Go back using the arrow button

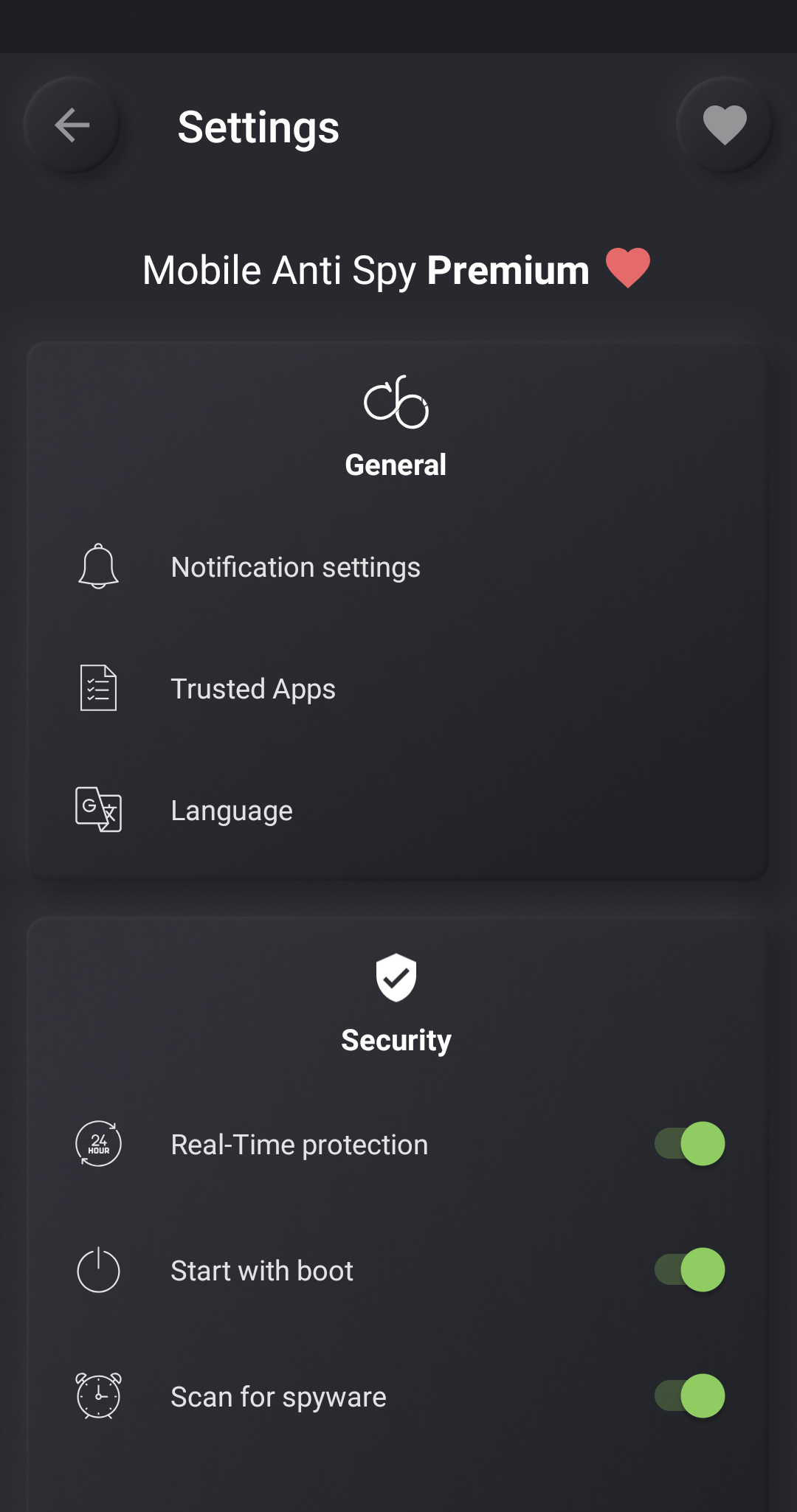[x=72, y=125]
